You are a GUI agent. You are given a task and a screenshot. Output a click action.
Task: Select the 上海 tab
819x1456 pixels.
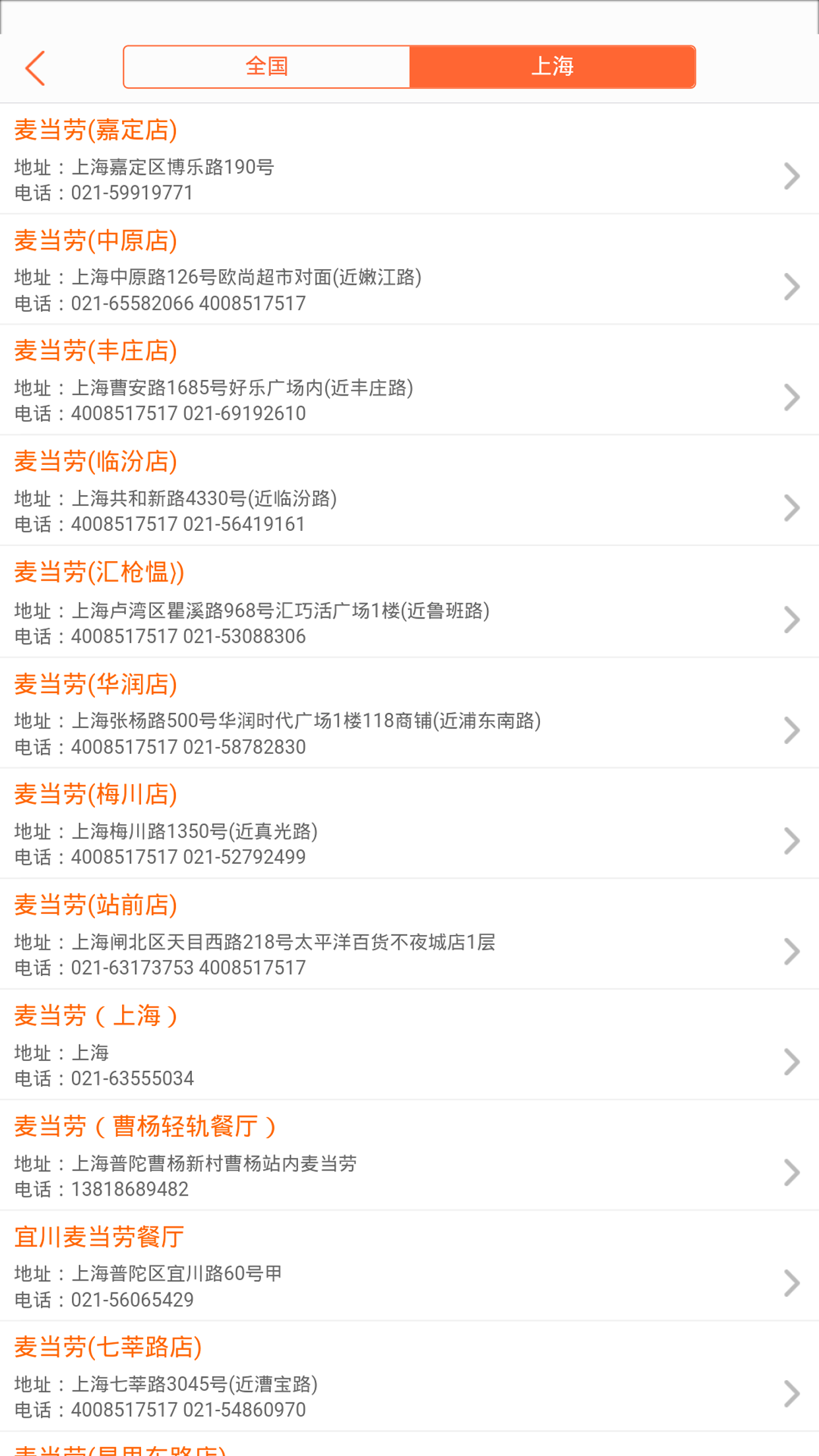pos(552,67)
